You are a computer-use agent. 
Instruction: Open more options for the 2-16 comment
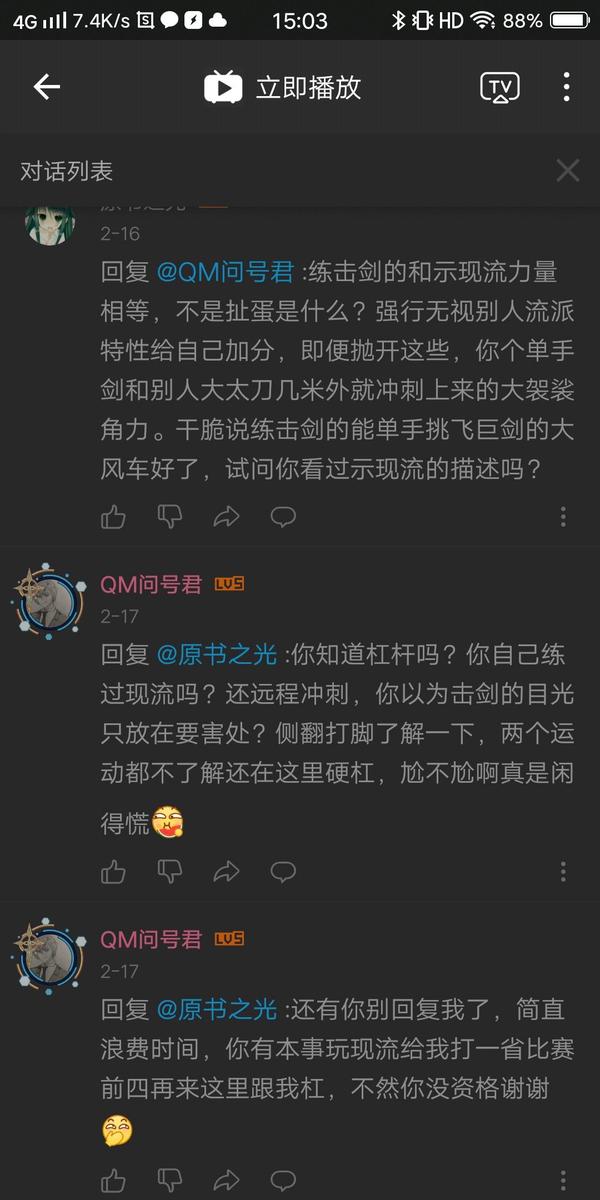coord(563,516)
